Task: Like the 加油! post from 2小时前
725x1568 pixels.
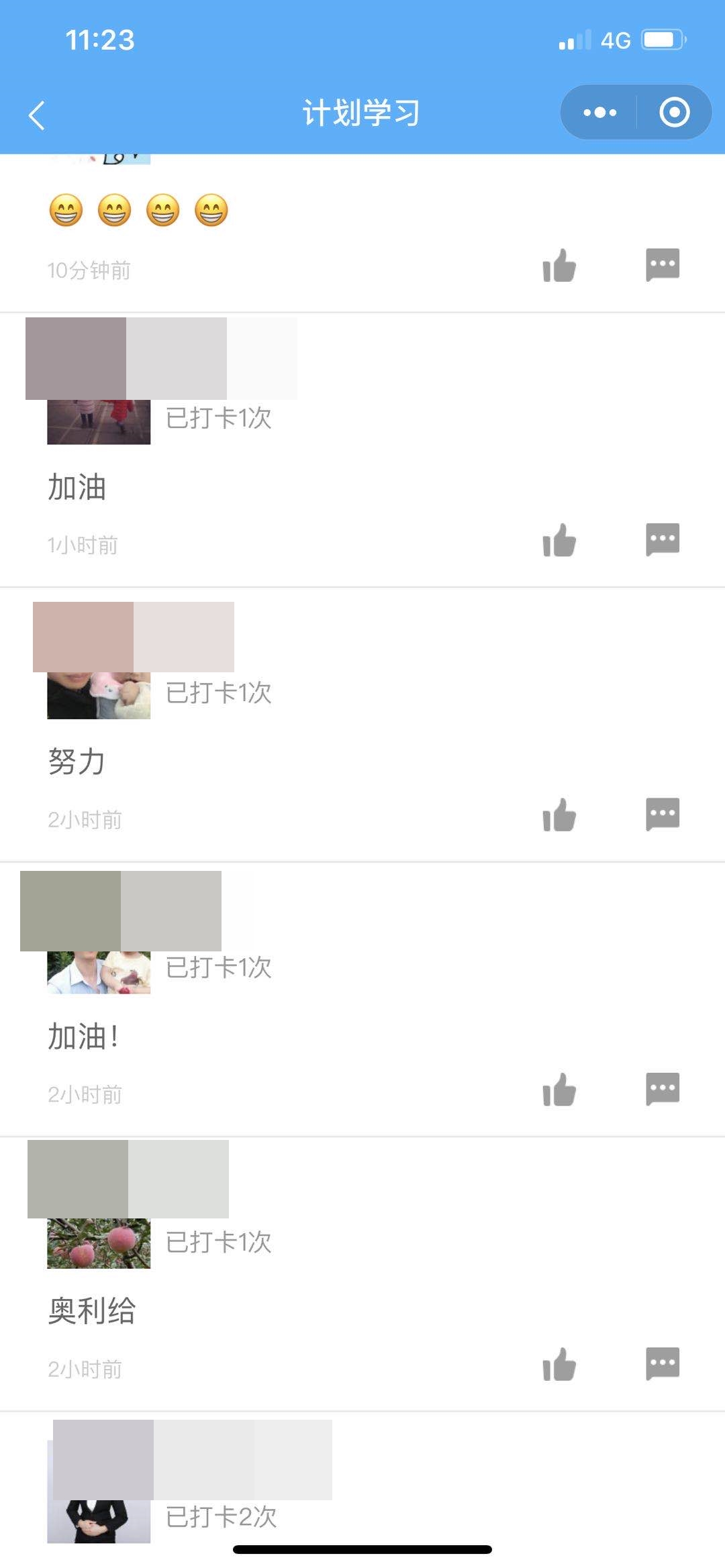Action: (x=559, y=1090)
